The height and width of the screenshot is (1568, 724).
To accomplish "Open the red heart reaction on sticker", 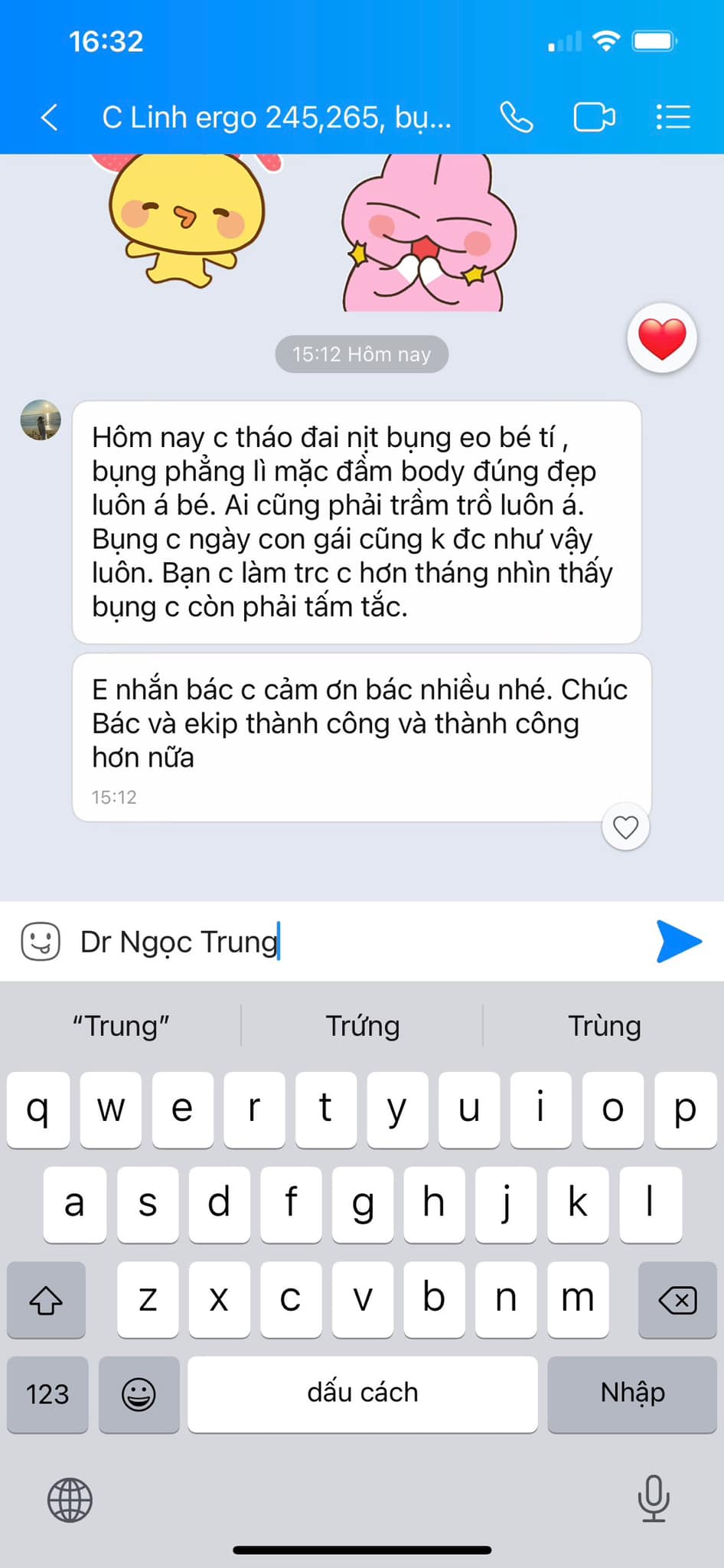I will (x=662, y=338).
